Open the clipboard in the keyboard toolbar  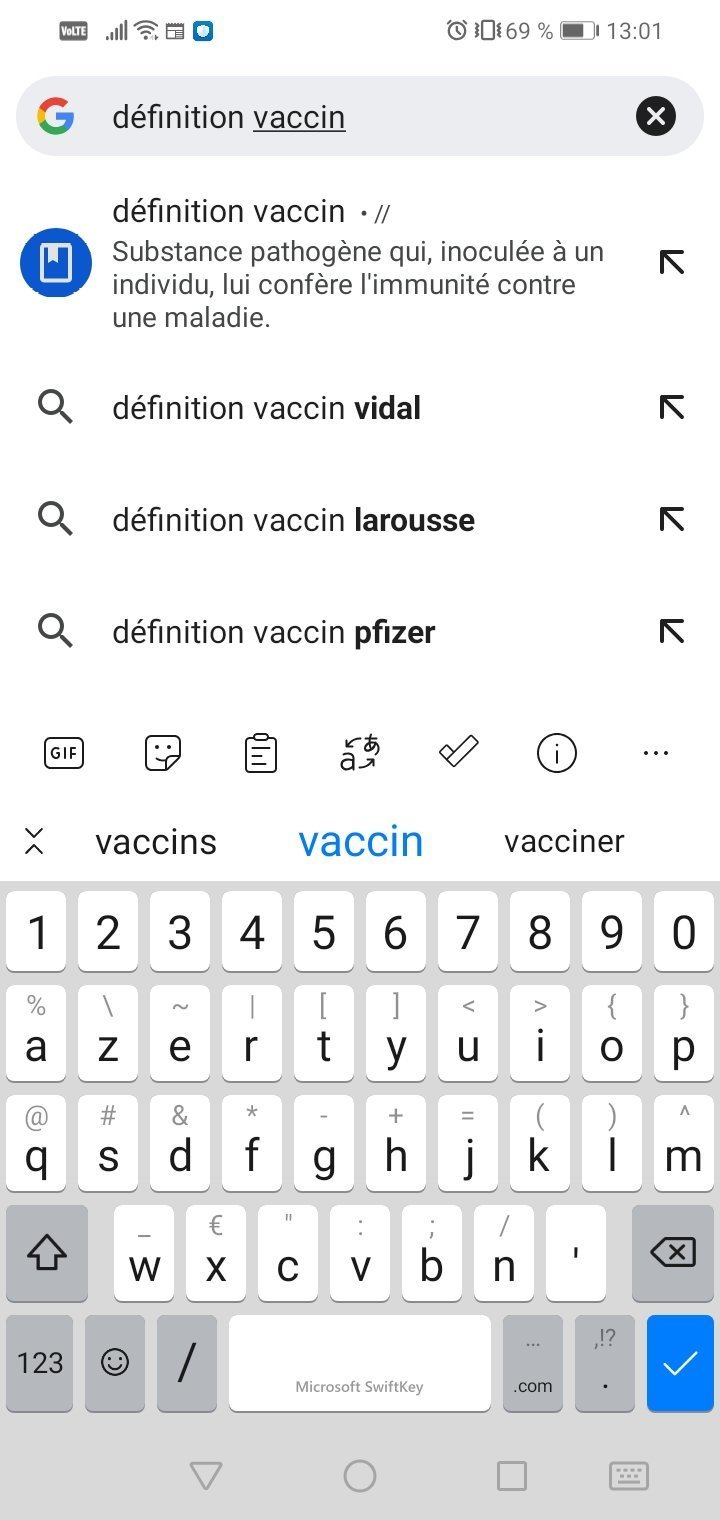pos(261,753)
